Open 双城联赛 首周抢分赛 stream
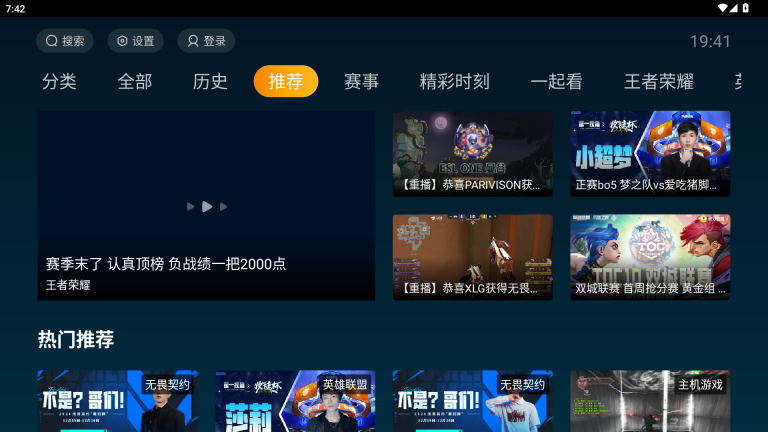 coord(650,256)
